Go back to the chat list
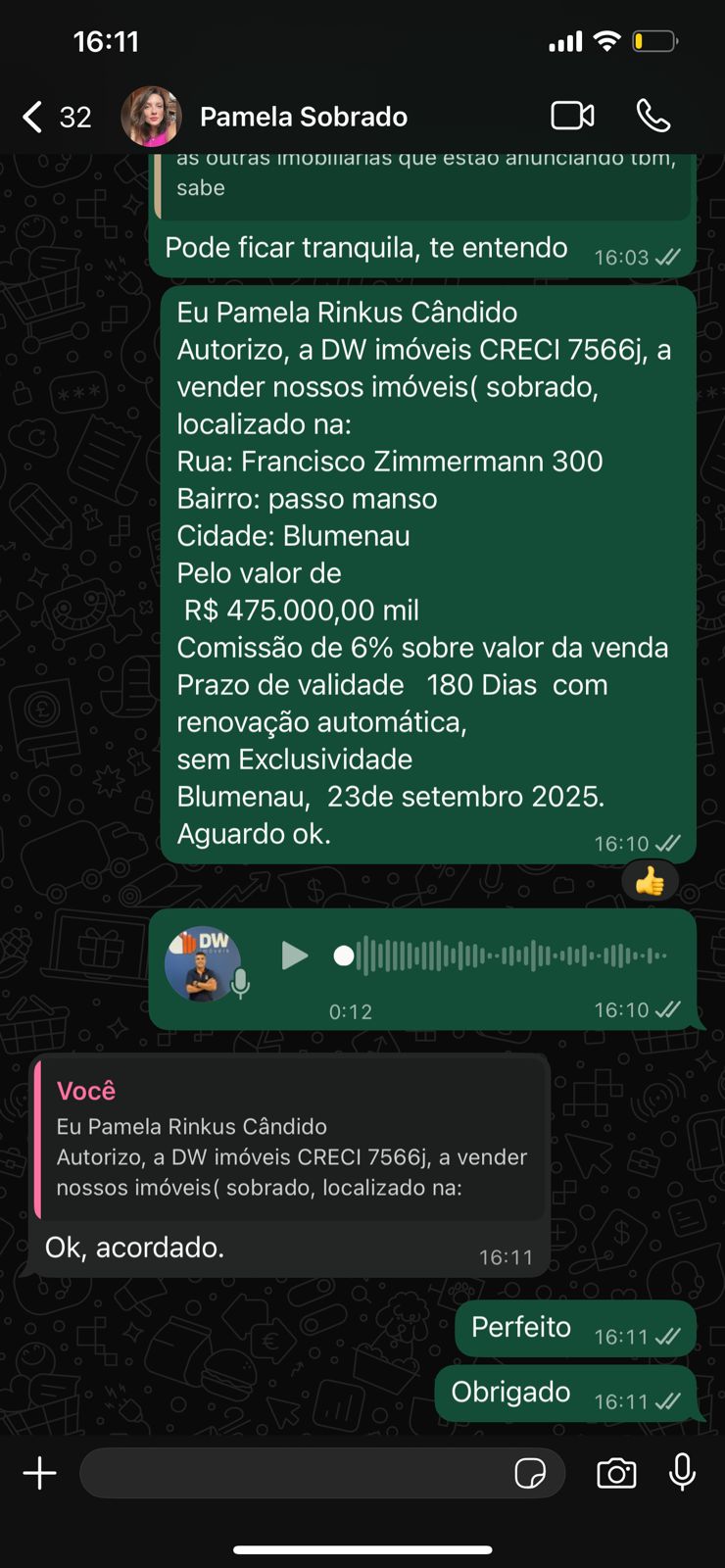725x1568 pixels. [x=34, y=117]
